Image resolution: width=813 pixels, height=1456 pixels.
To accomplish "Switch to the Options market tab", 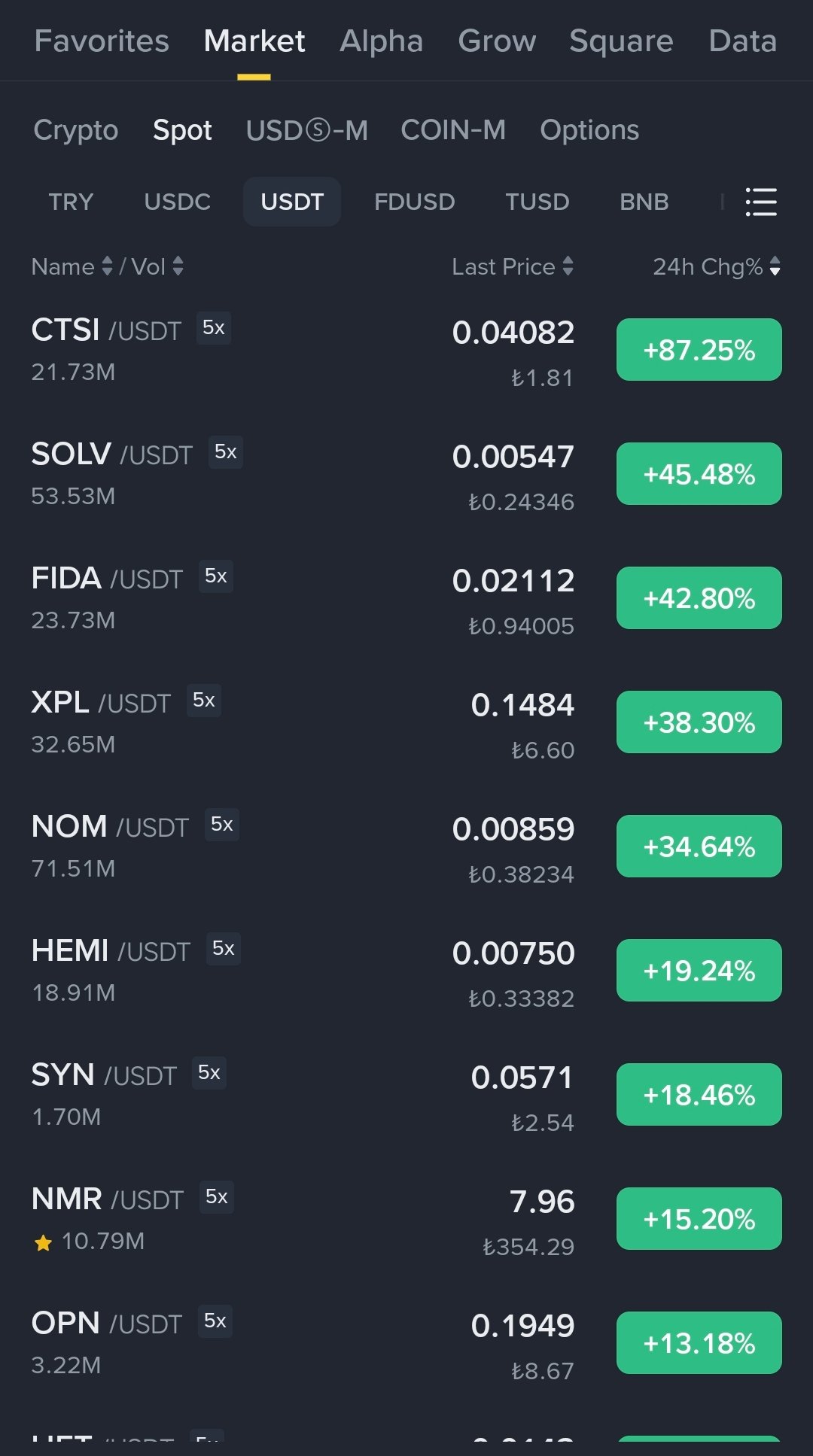I will click(x=589, y=130).
